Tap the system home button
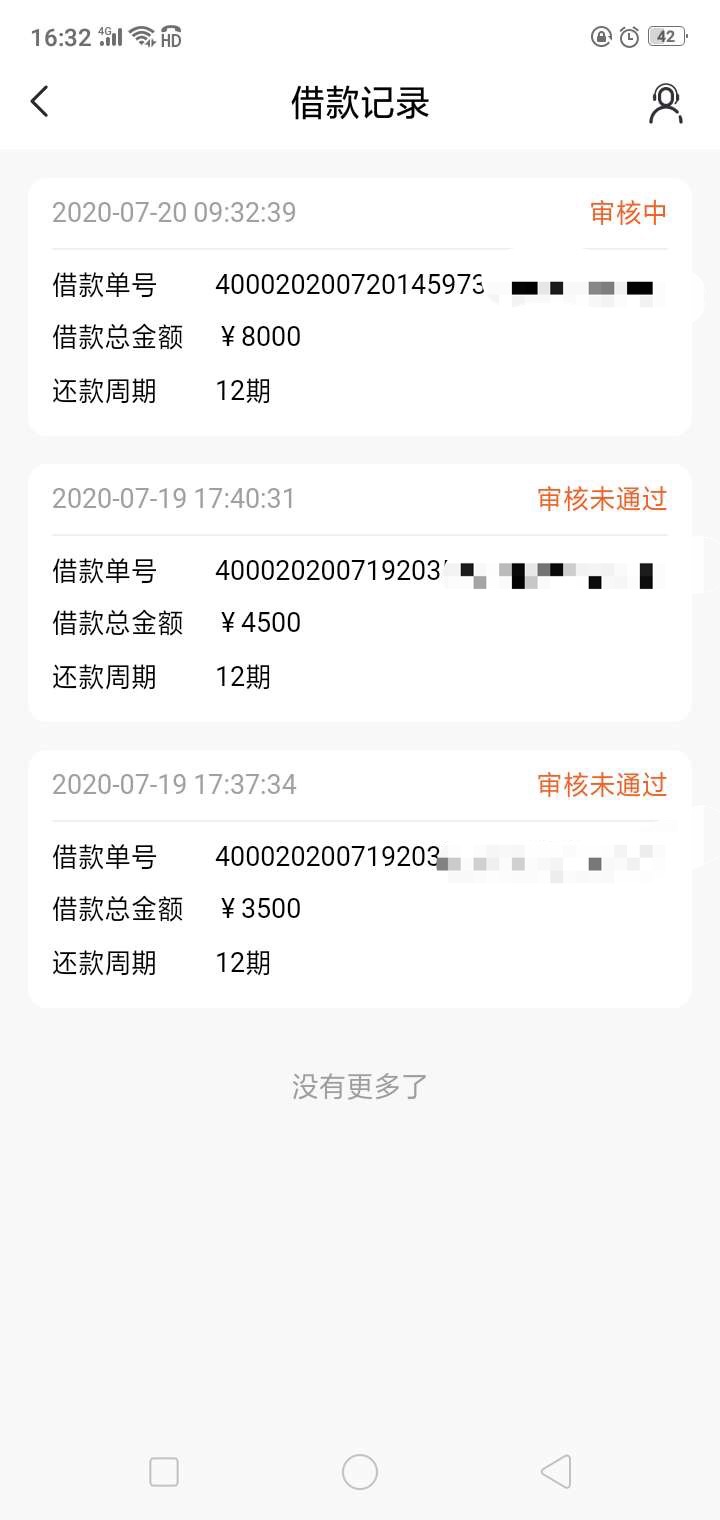 pyautogui.click(x=360, y=1472)
